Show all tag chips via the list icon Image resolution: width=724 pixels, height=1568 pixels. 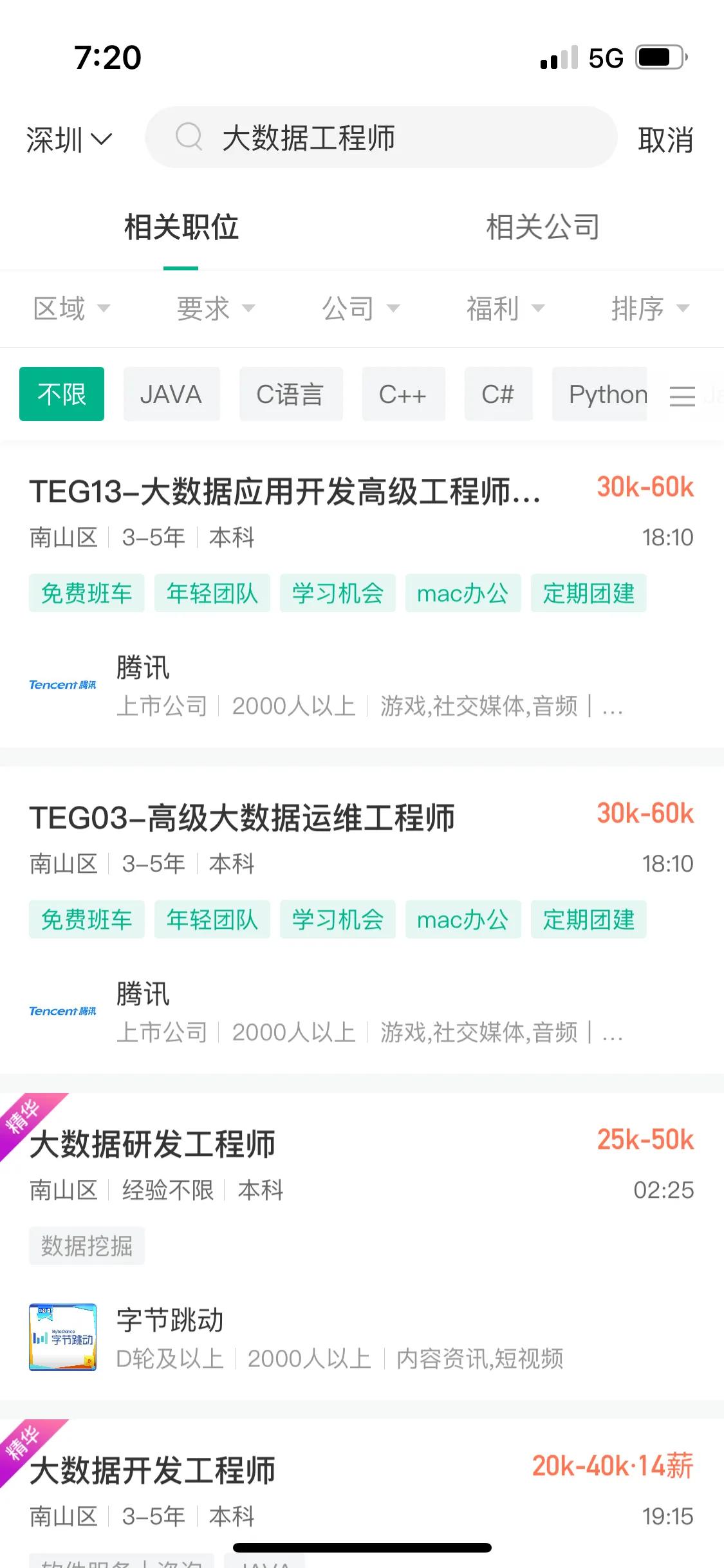click(682, 395)
